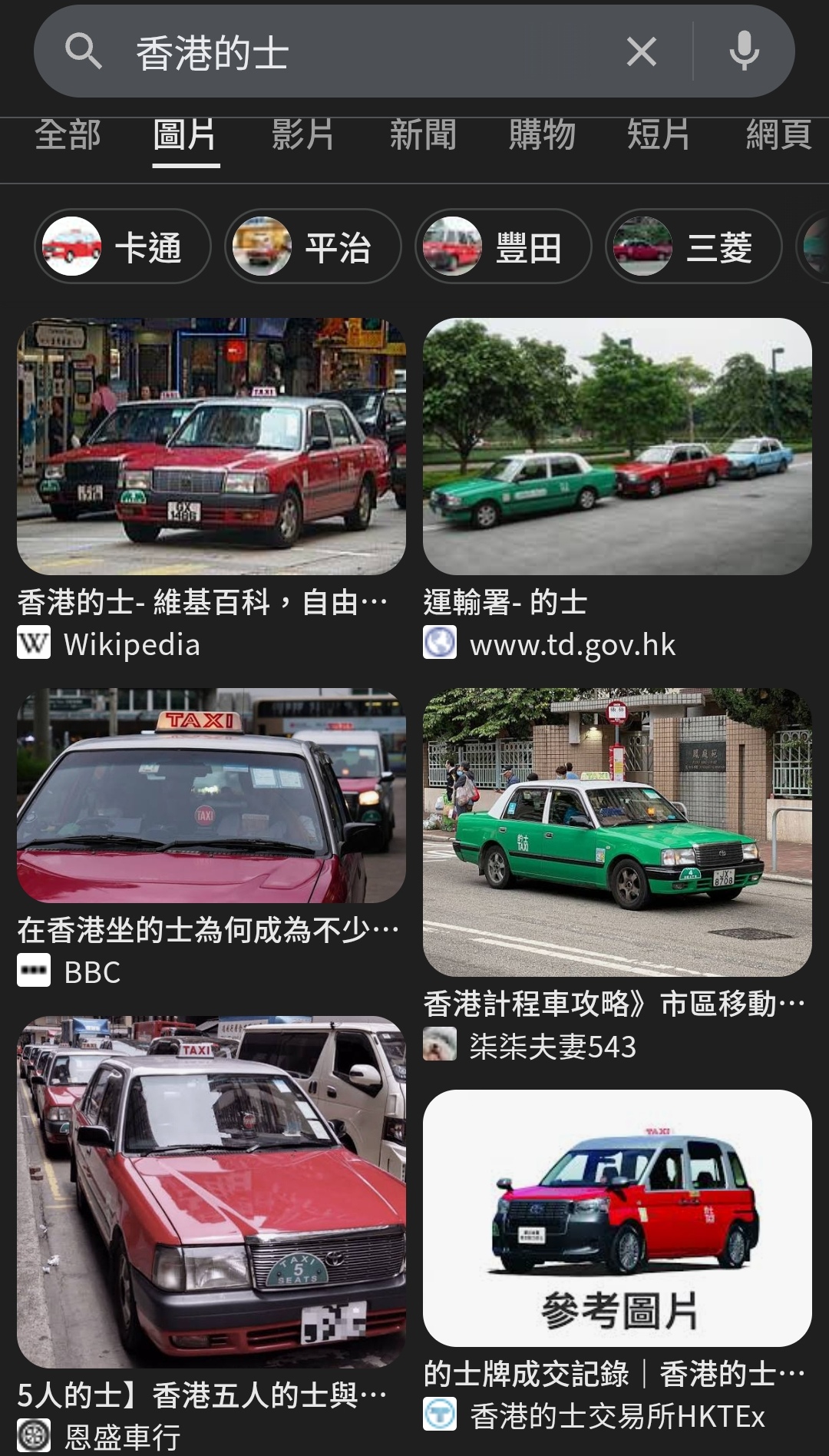Open the 購物 tab
Screen dimensions: 829x1456
(x=542, y=136)
